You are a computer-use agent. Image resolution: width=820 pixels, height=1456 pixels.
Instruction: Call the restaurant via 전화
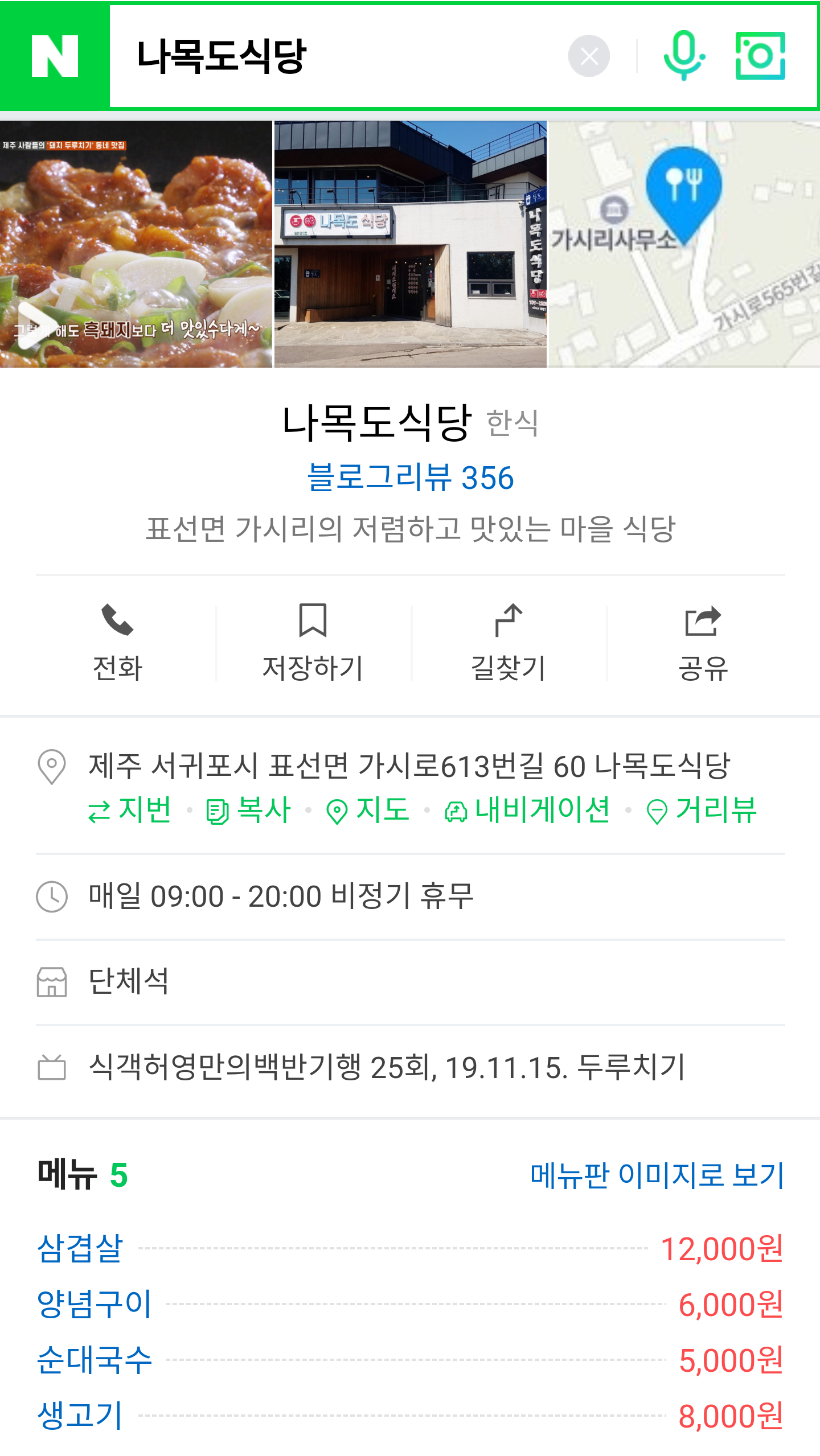click(x=117, y=643)
